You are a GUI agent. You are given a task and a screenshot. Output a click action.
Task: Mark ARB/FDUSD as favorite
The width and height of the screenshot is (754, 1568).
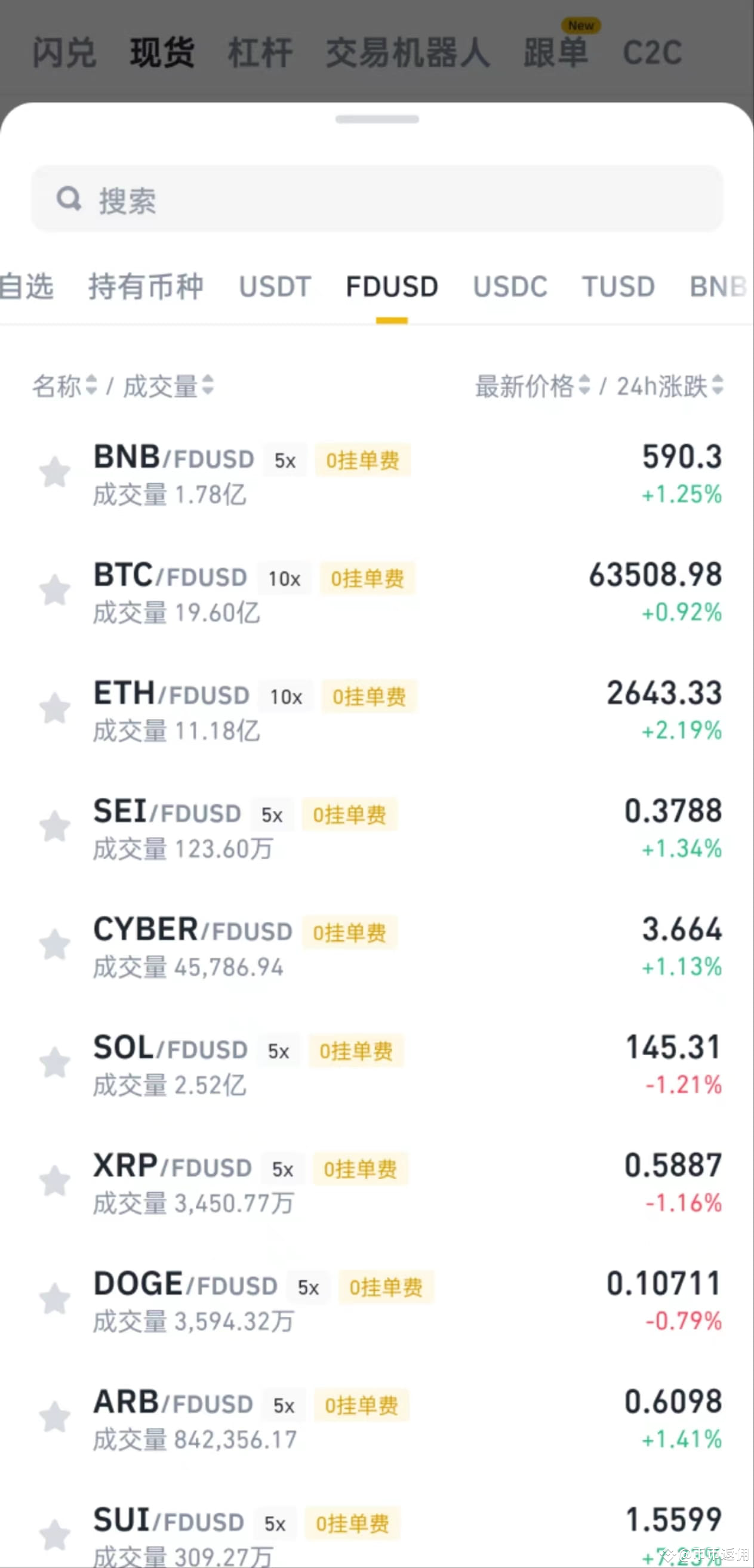pos(55,1417)
